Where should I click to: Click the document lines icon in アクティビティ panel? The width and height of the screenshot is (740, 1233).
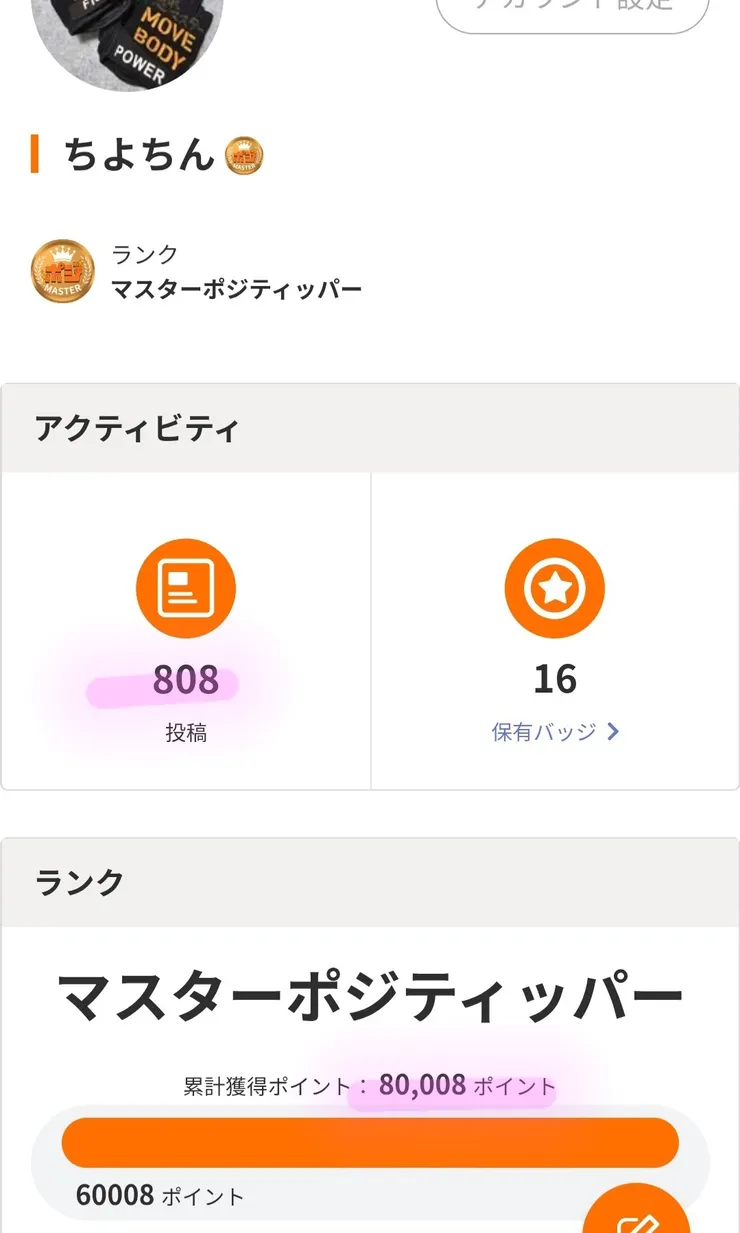pyautogui.click(x=185, y=588)
